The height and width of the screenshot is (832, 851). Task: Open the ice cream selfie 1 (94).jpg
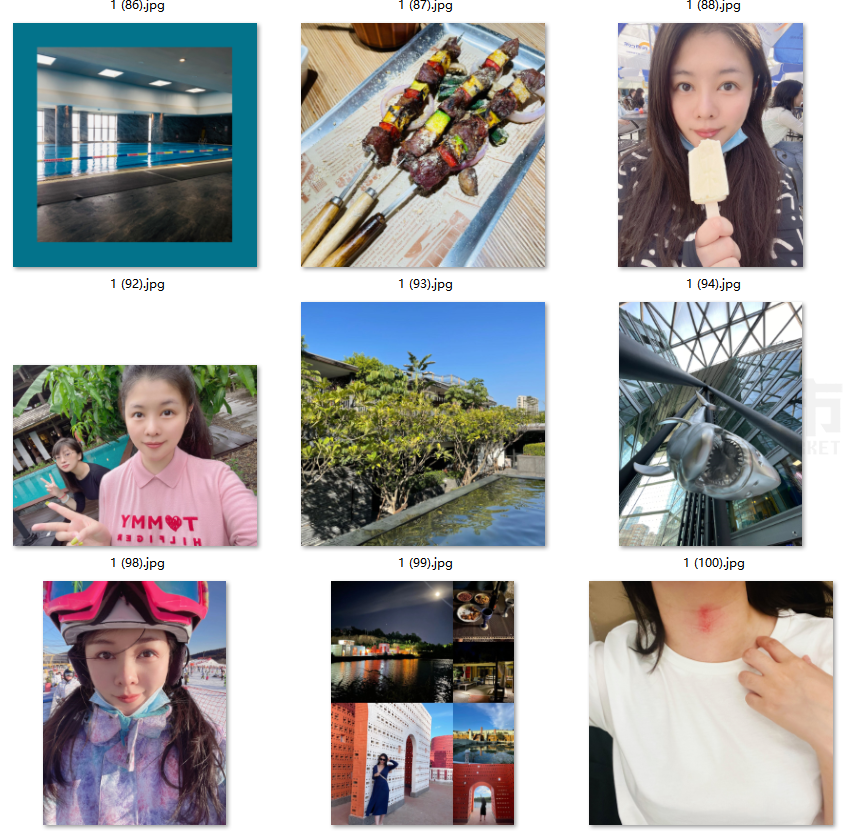point(710,145)
